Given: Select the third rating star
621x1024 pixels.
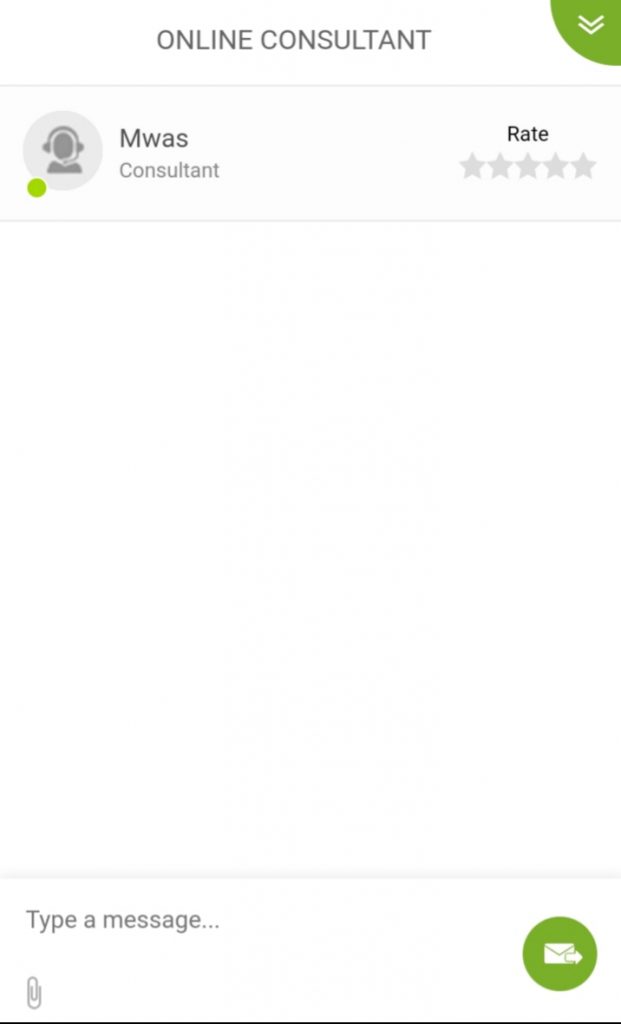Looking at the screenshot, I should pyautogui.click(x=527, y=166).
